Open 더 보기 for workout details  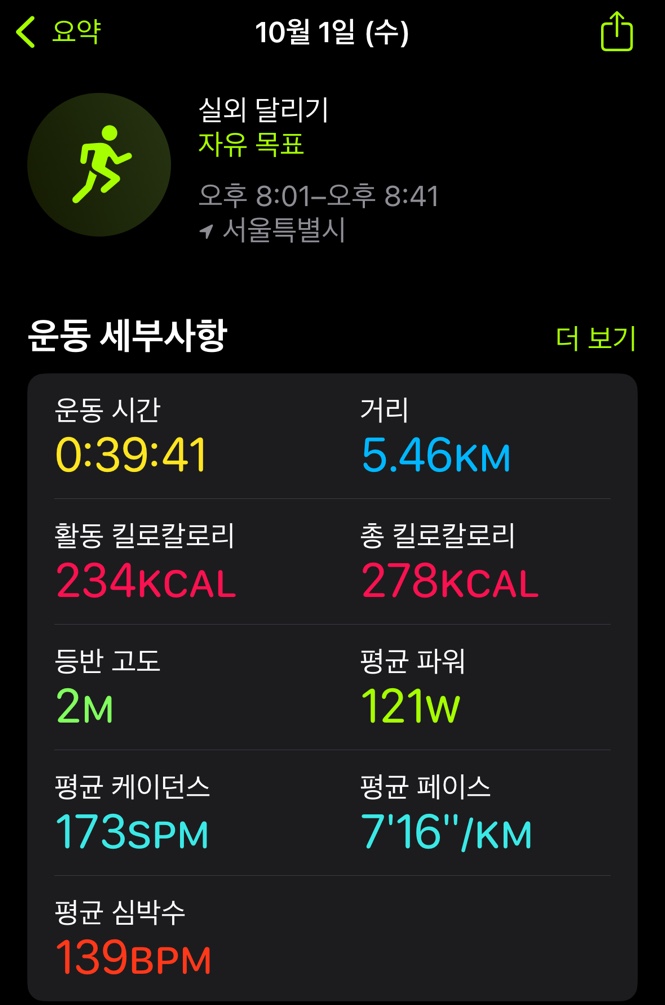[x=596, y=338]
